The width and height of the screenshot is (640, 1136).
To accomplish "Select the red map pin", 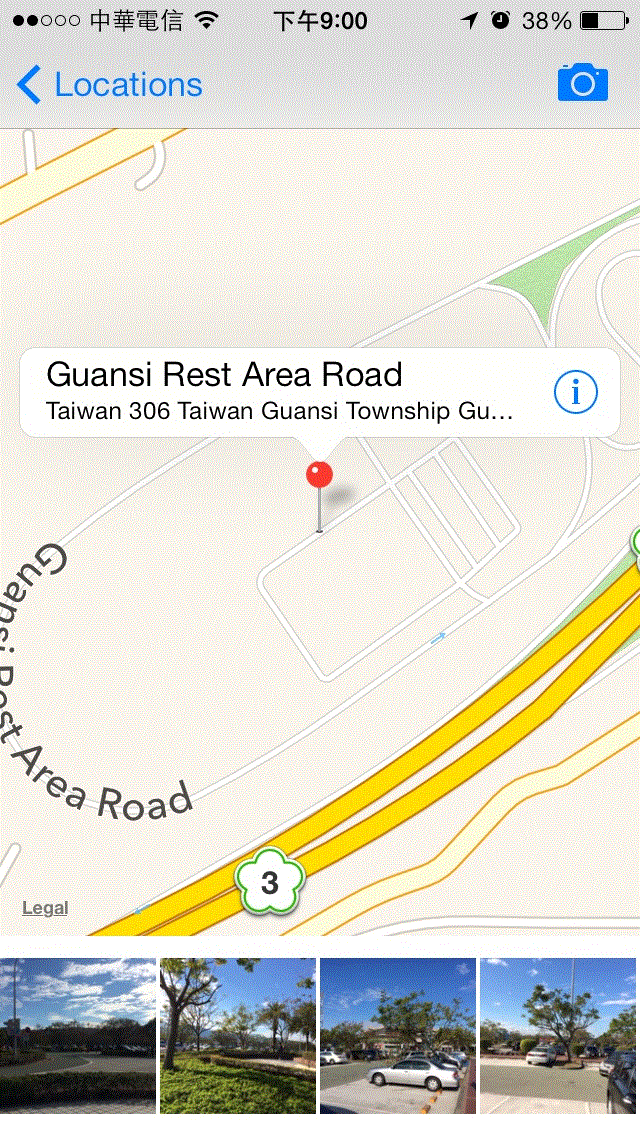I will (x=319, y=477).
